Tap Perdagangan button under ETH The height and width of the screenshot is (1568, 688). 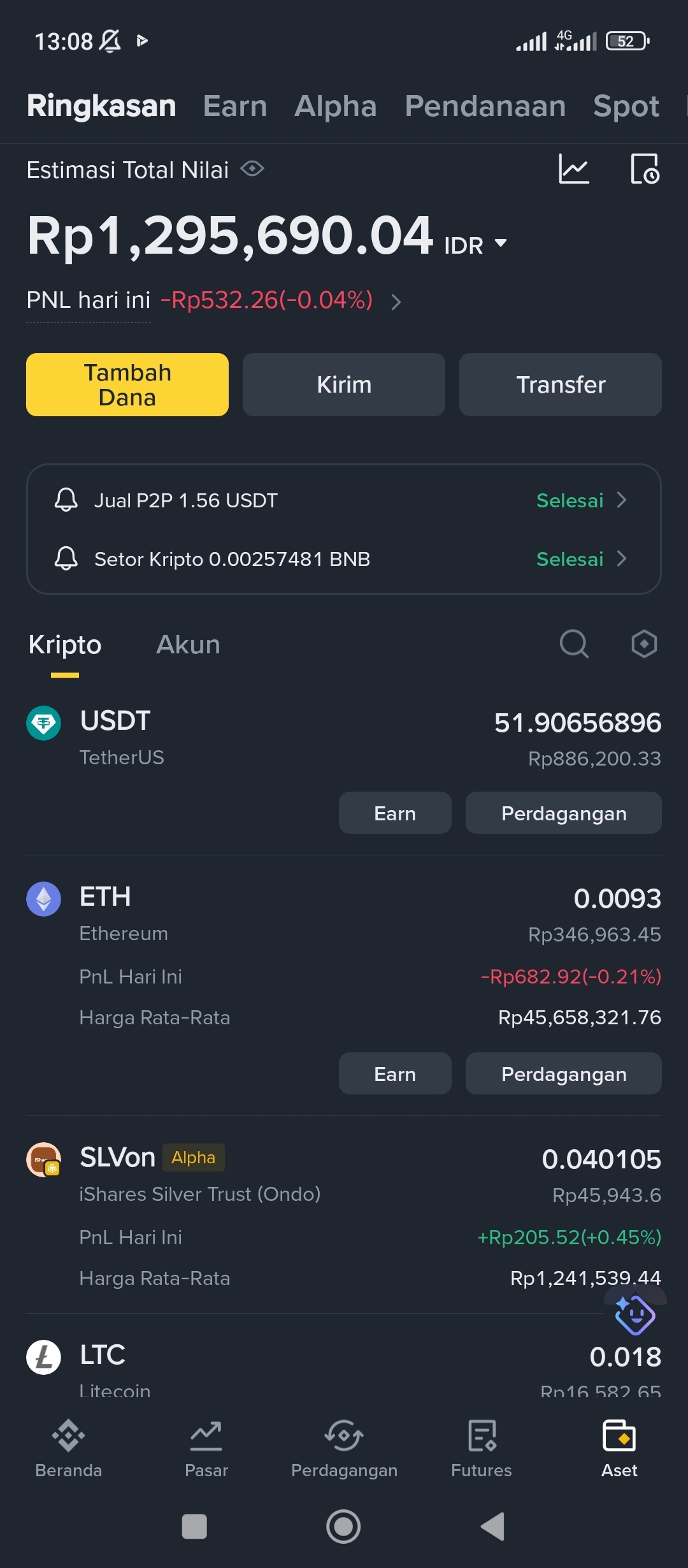[x=564, y=1073]
